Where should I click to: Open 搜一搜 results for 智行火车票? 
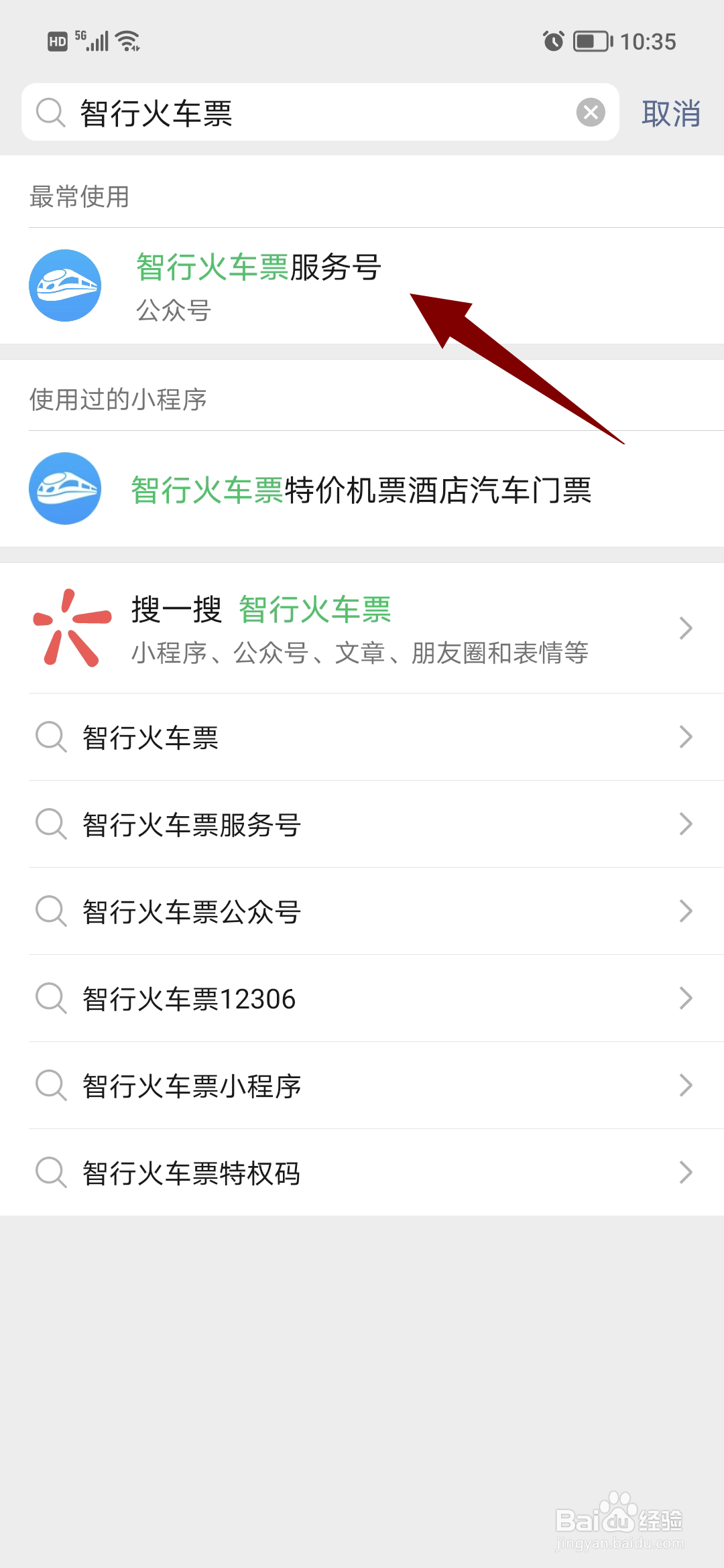(362, 628)
